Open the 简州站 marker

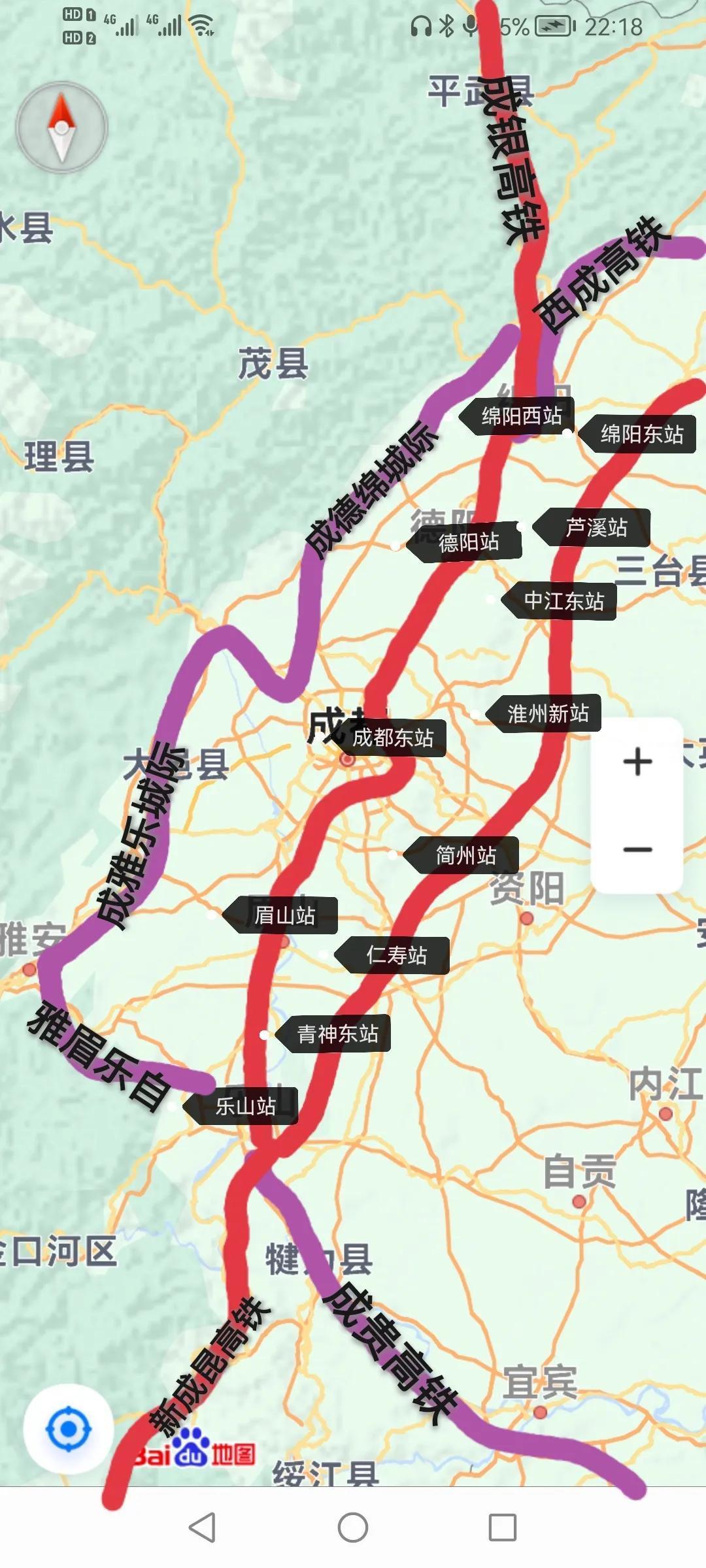tap(465, 855)
